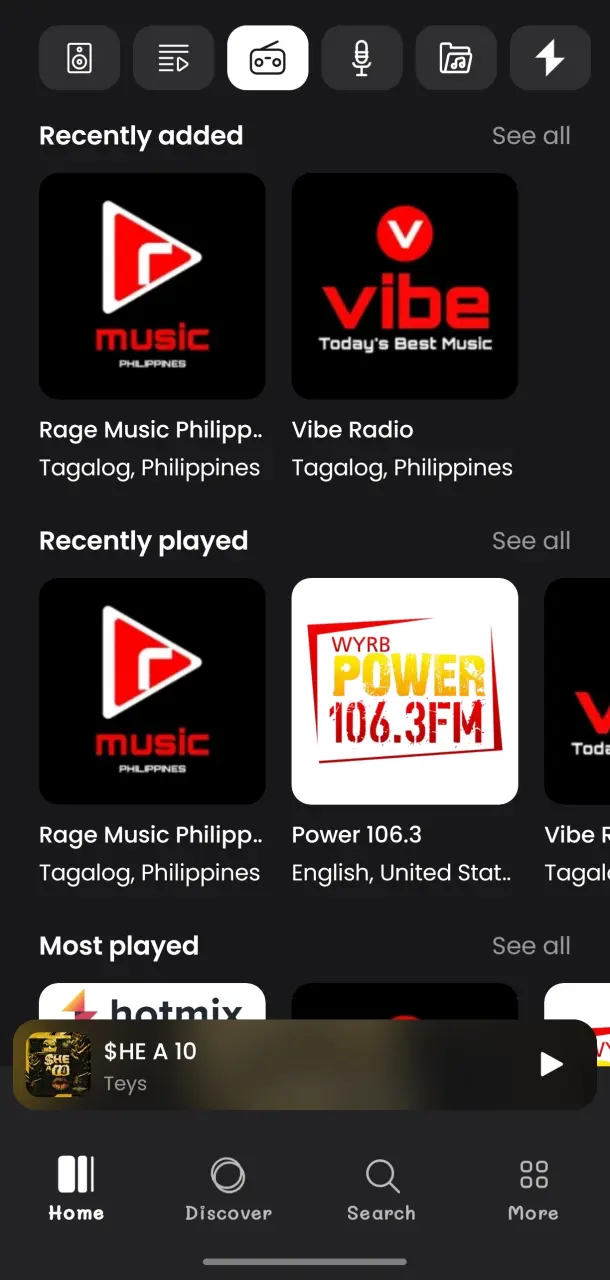This screenshot has width=610, height=1280.
Task: See all Most played stations
Action: (531, 946)
